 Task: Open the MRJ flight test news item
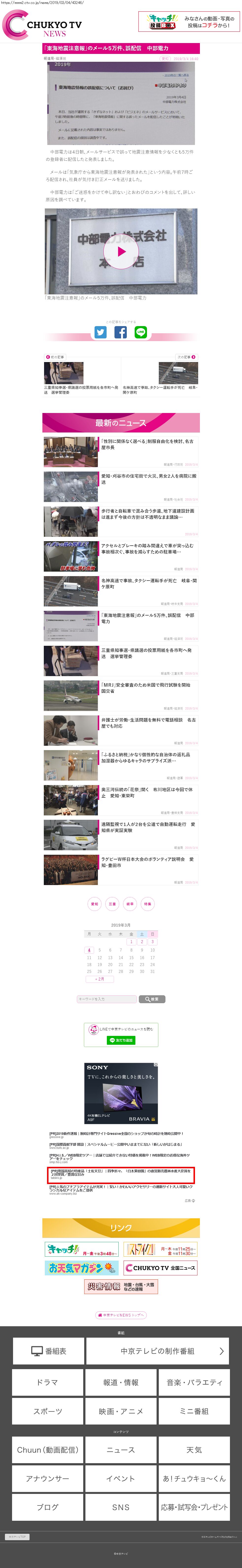tap(148, 687)
